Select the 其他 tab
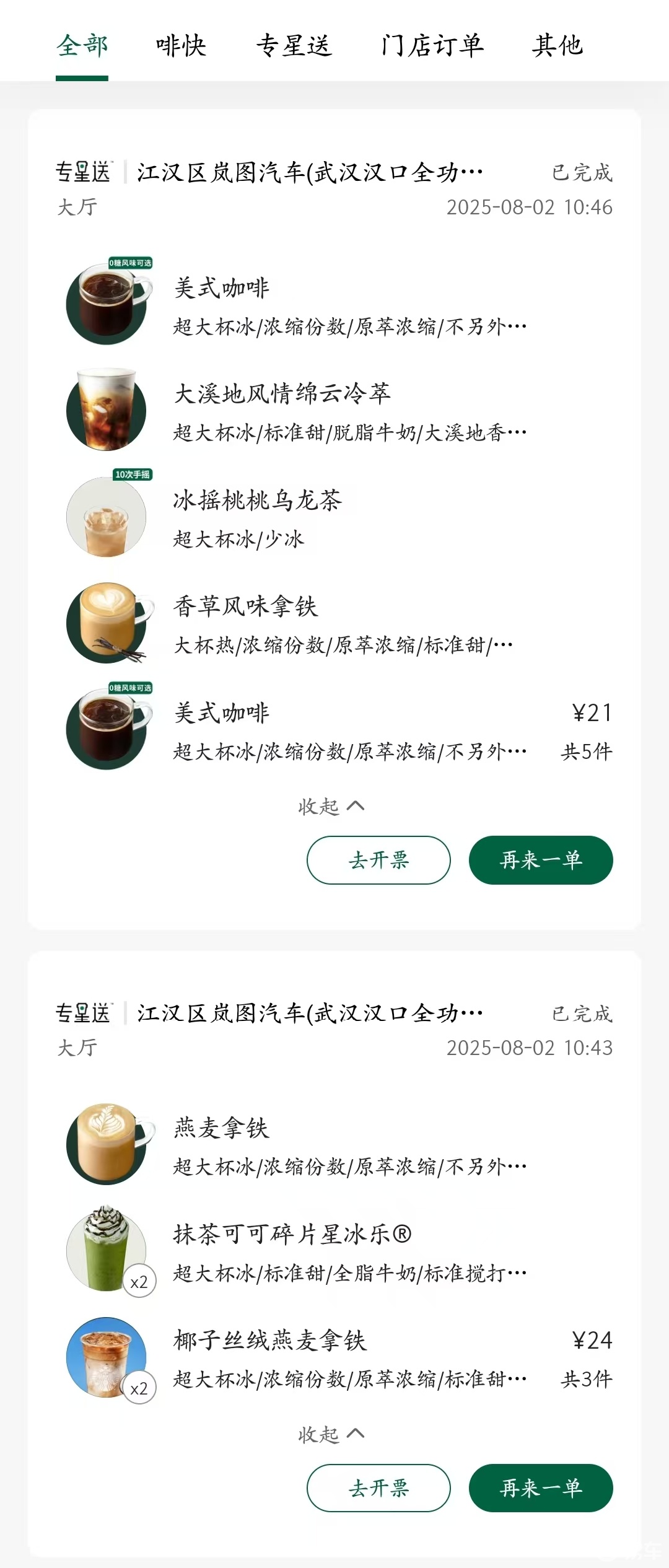 coord(557,46)
